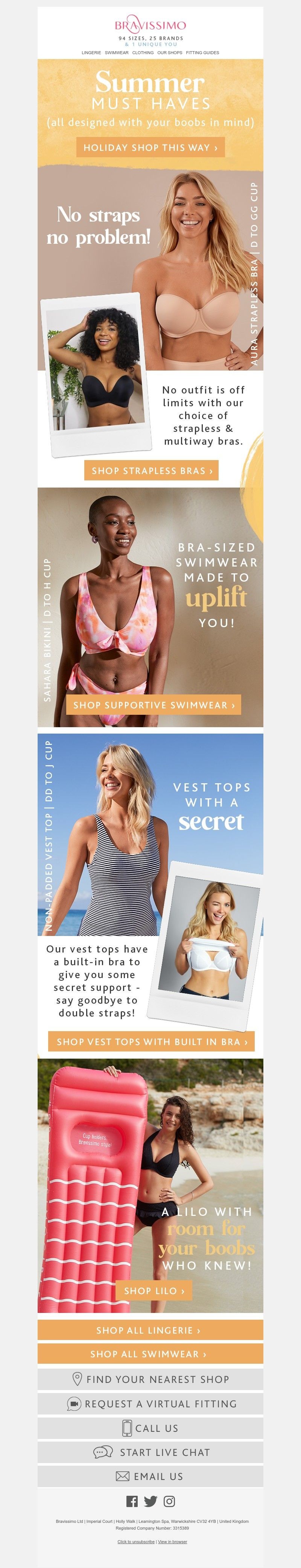Click to unsubscribe link
Viewport: 301px width, 1568px height.
(136, 1542)
